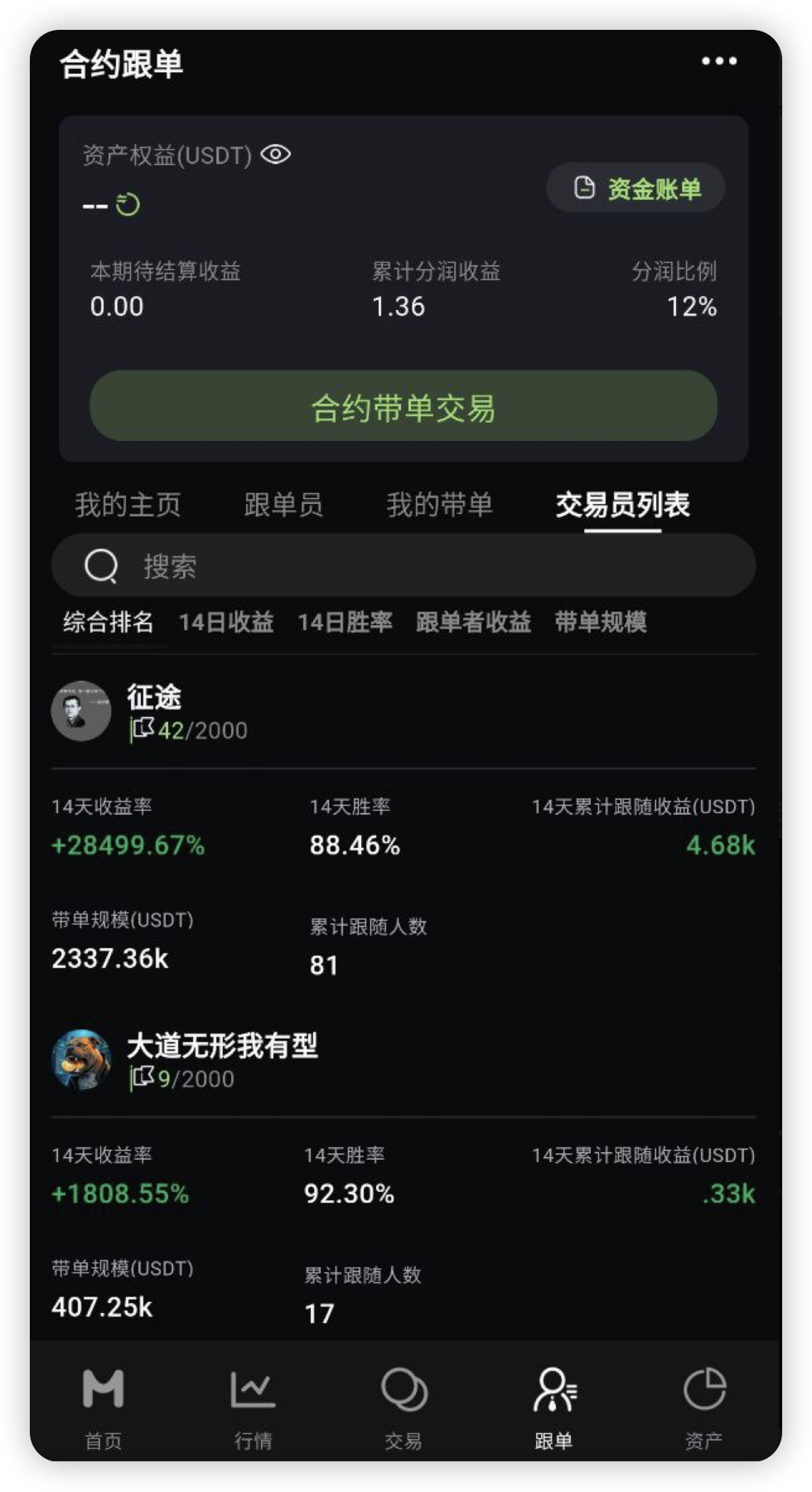Switch to 跟单员 tab
This screenshot has height=1492, width=812.
(283, 505)
